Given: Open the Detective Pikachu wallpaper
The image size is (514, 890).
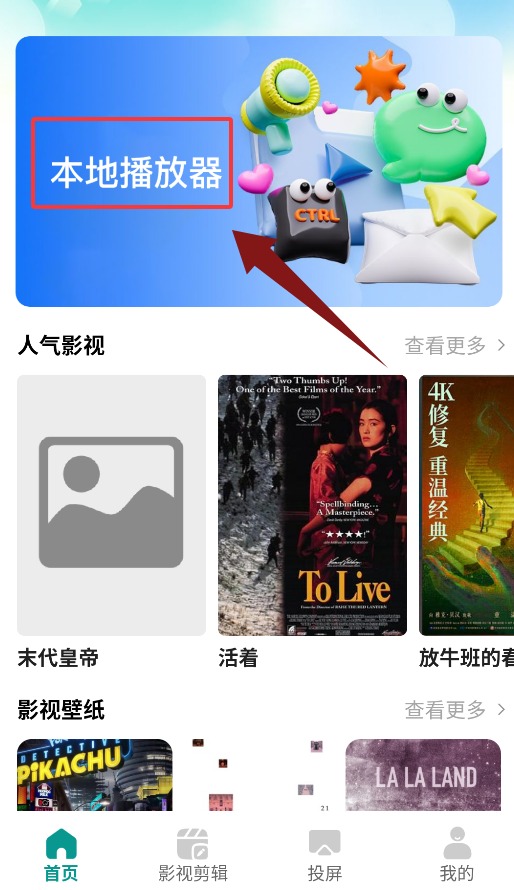Looking at the screenshot, I should point(95,775).
